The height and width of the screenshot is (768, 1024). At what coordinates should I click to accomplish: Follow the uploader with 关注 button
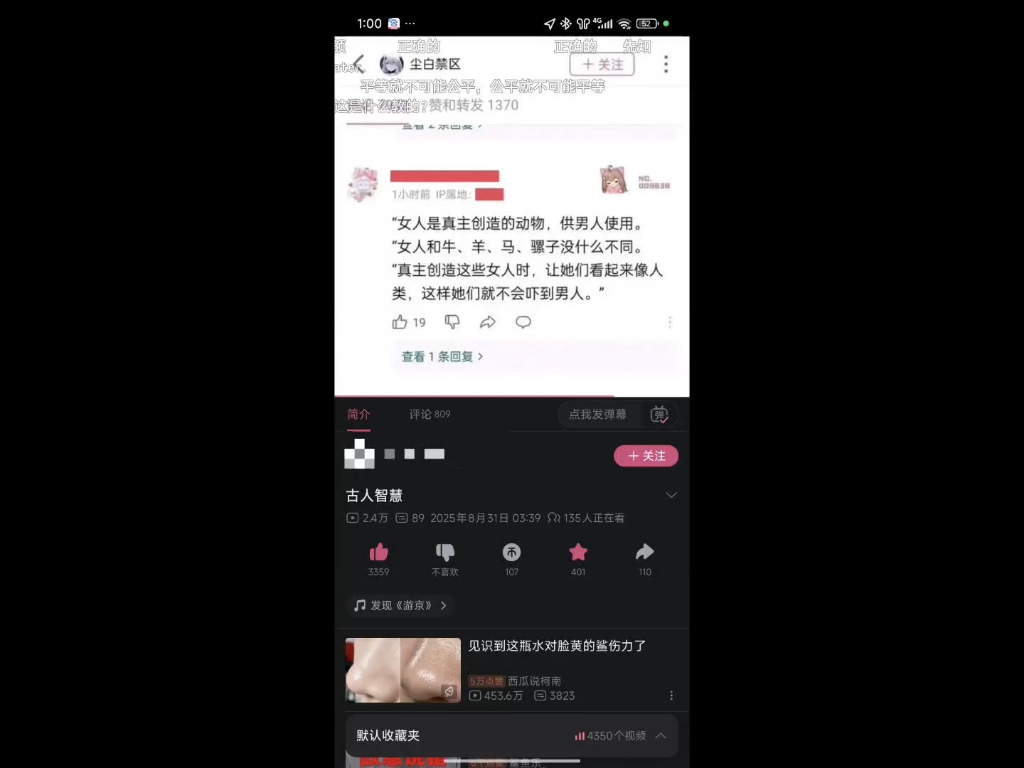pos(645,456)
